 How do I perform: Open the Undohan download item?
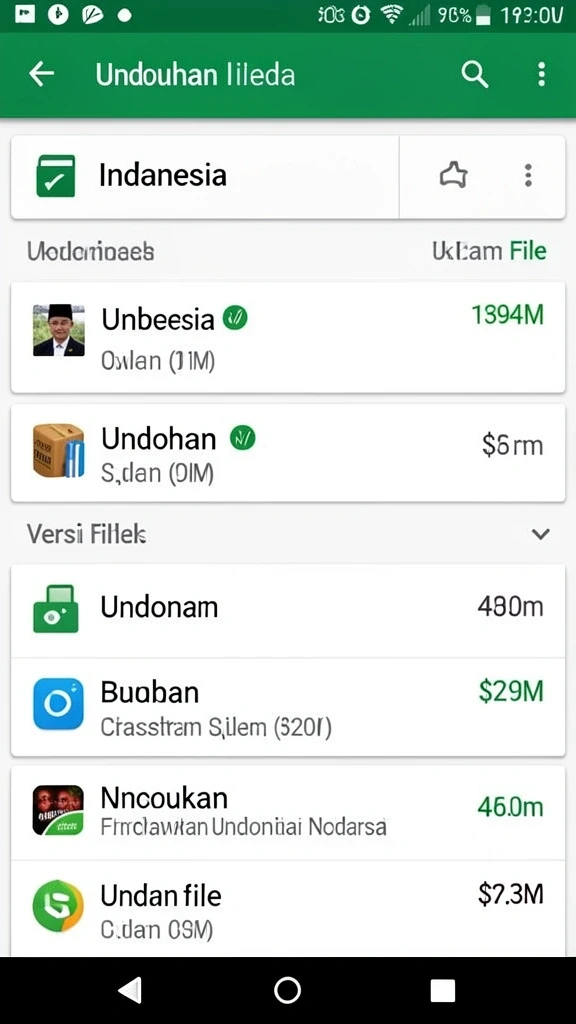[x=288, y=453]
